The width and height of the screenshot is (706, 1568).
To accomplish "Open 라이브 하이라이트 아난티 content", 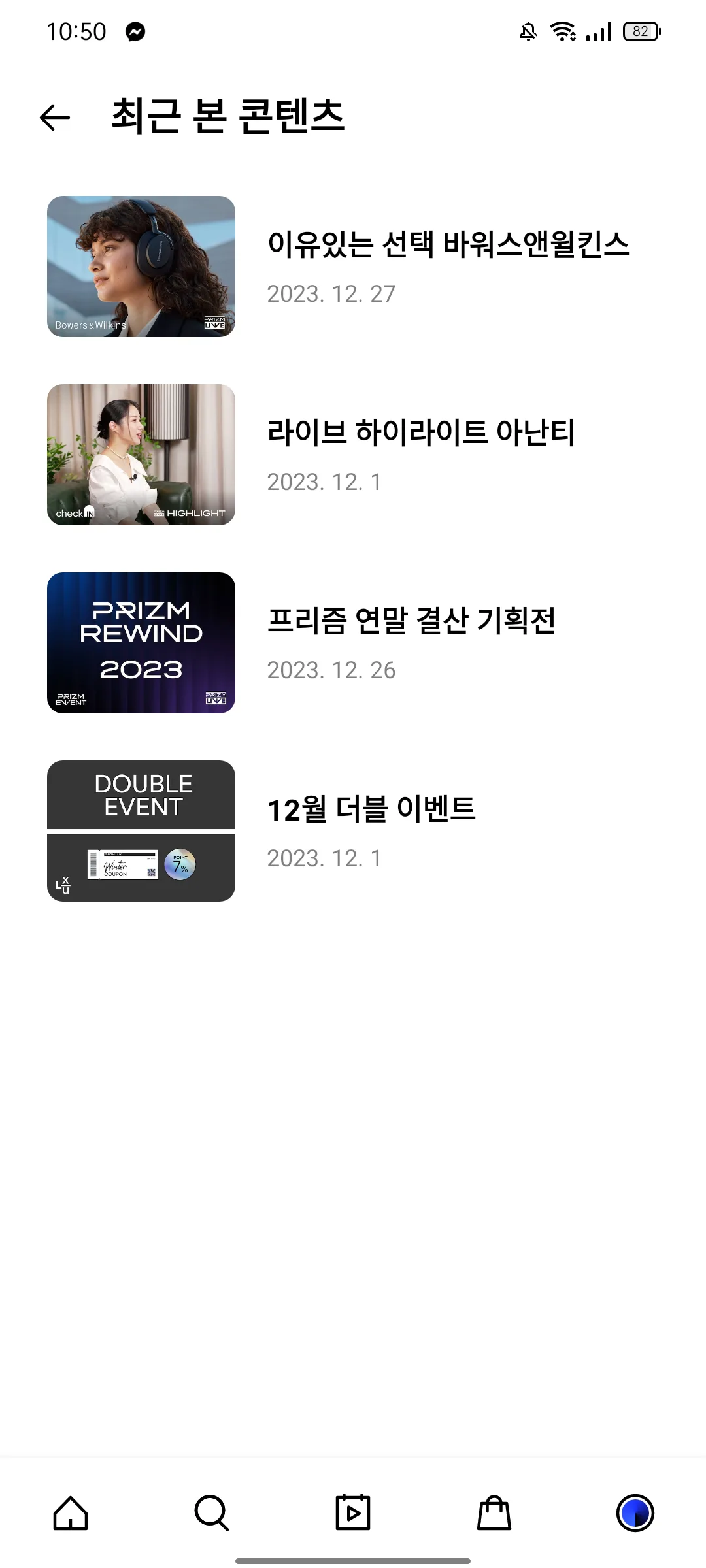I will [x=353, y=455].
